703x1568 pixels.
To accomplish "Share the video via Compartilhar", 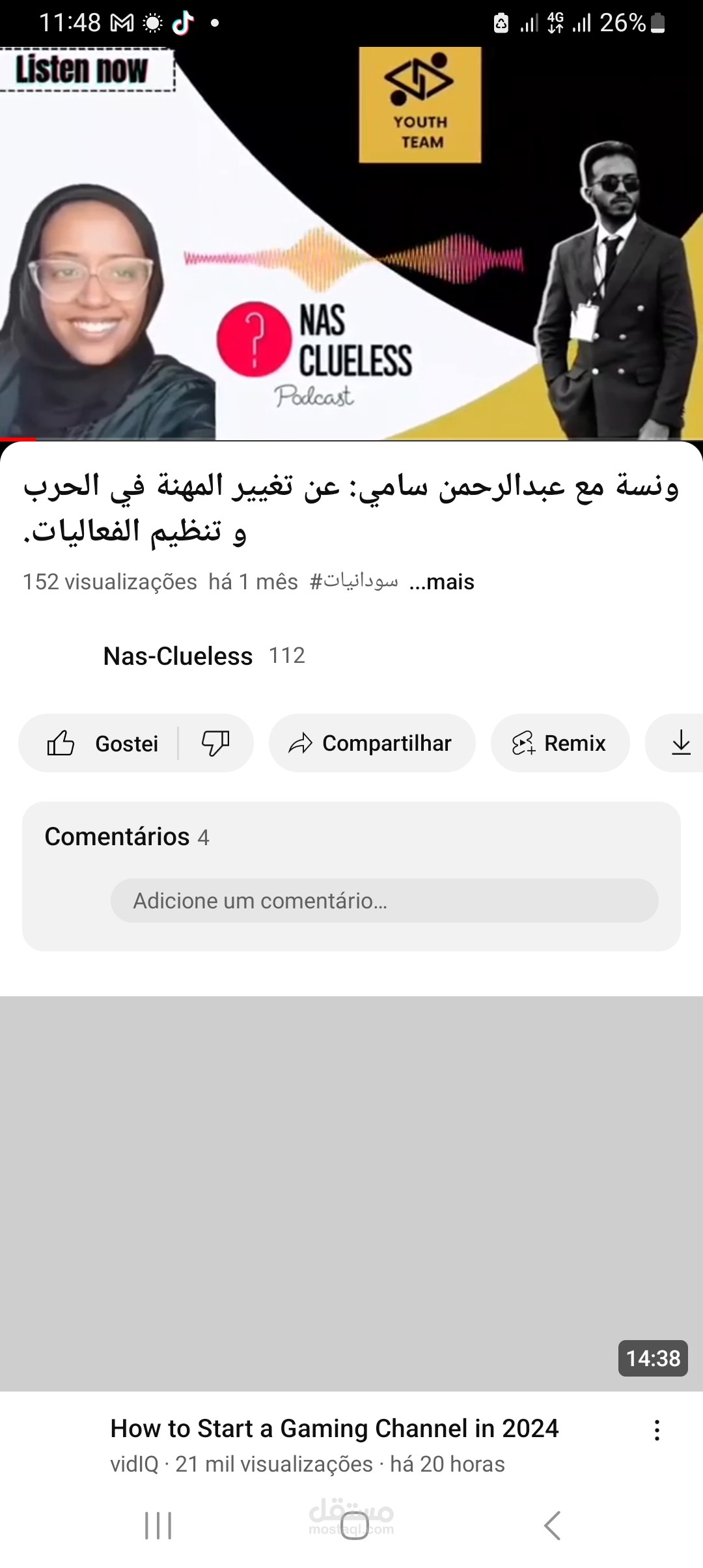I will click(x=372, y=743).
